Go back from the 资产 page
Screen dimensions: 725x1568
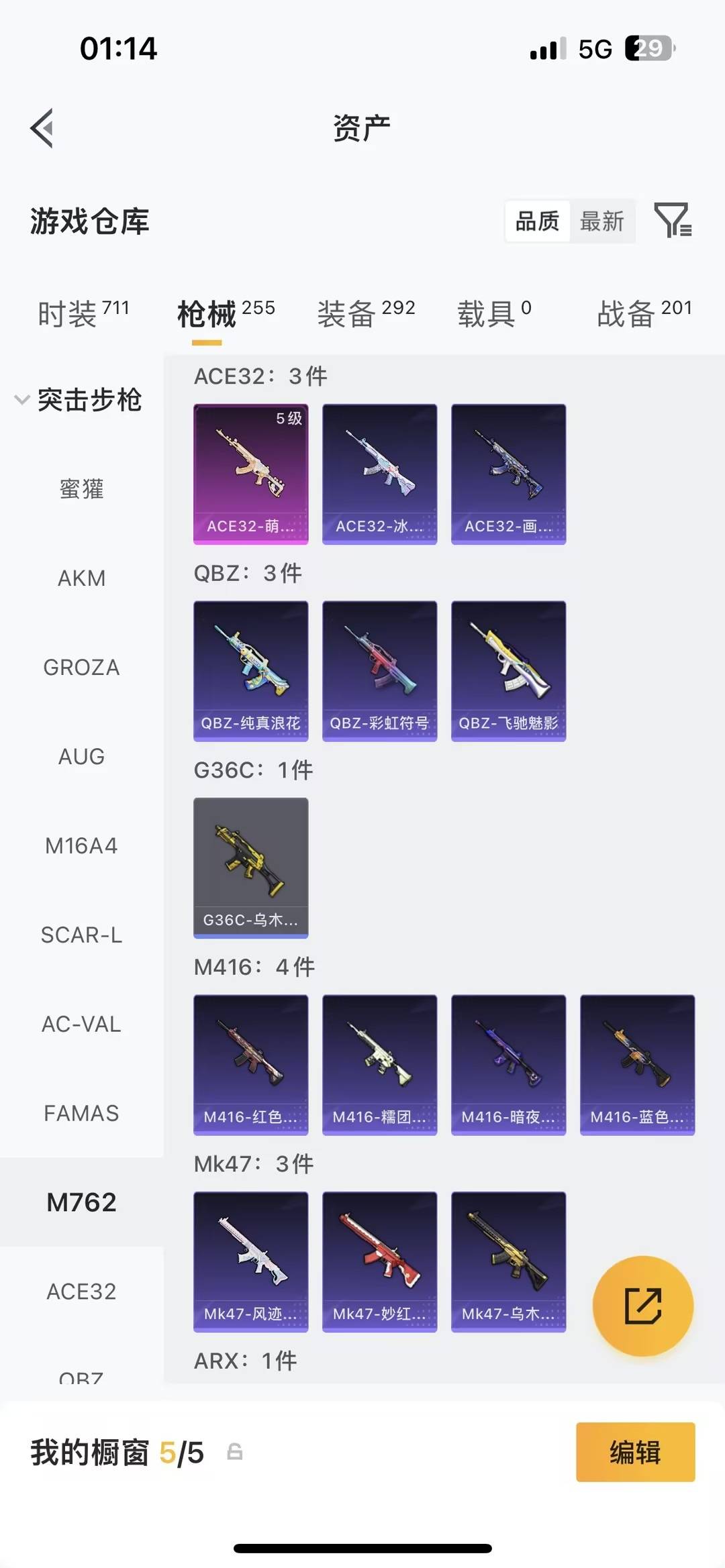42,128
